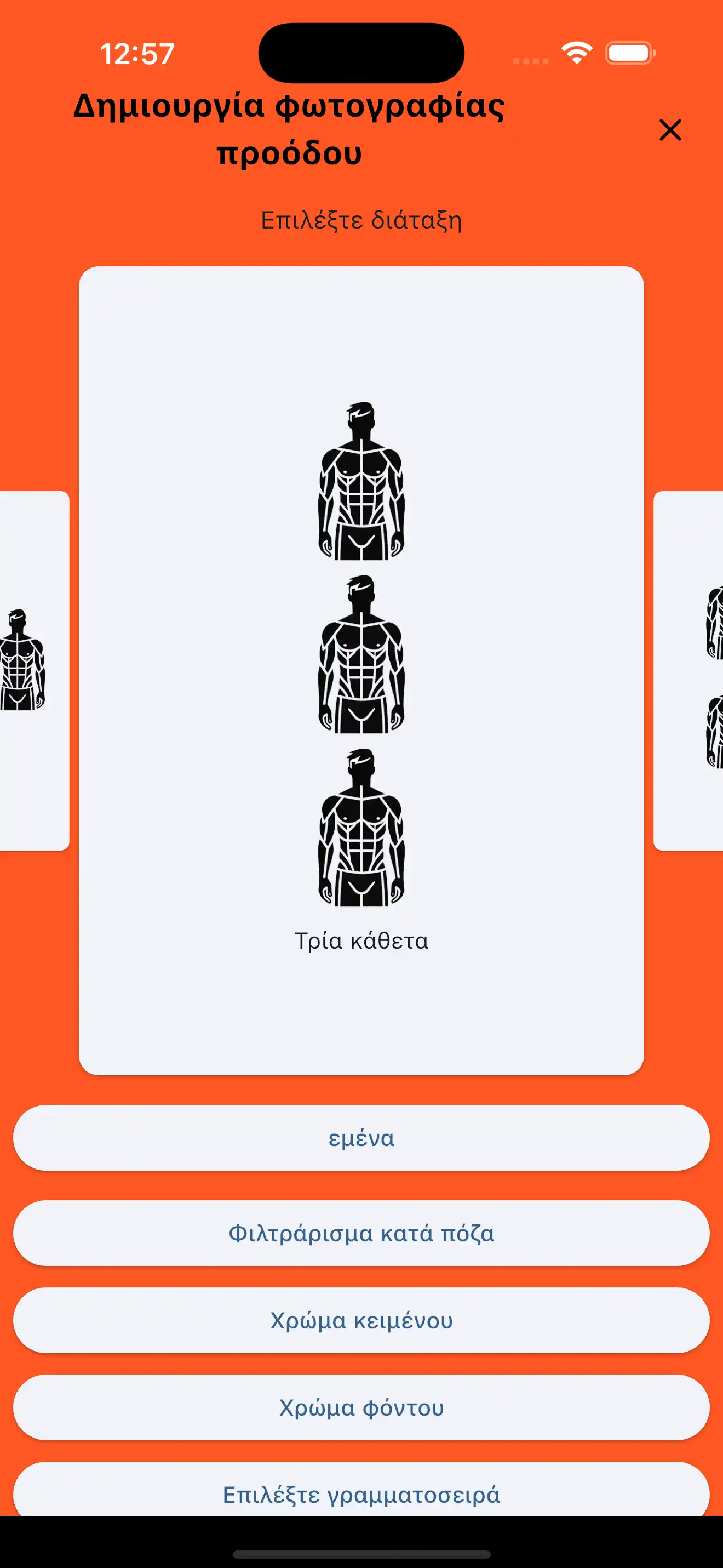Open Χρώμα φόντου setting
Screen dimensions: 723x1568
click(x=361, y=1407)
